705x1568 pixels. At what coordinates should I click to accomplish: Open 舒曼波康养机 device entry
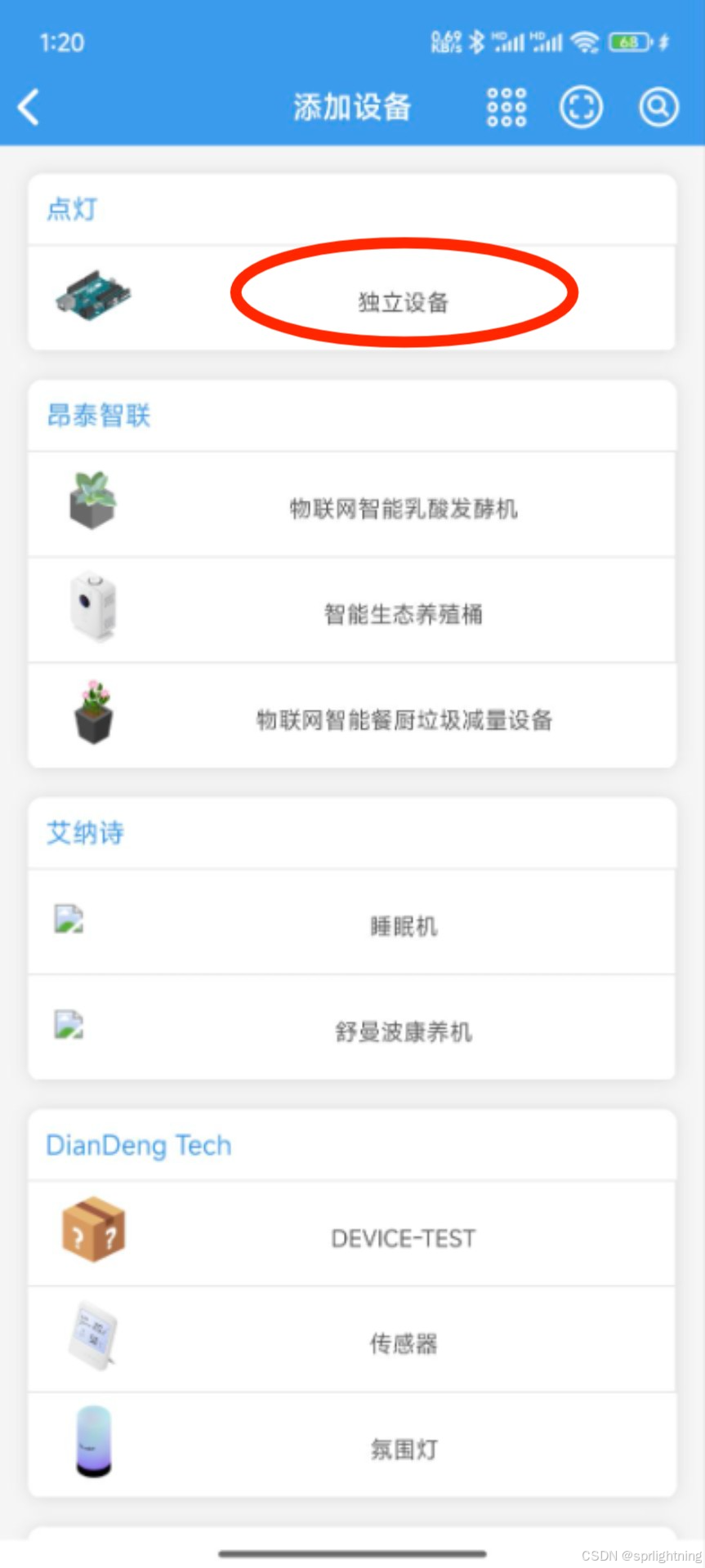pos(404,1031)
